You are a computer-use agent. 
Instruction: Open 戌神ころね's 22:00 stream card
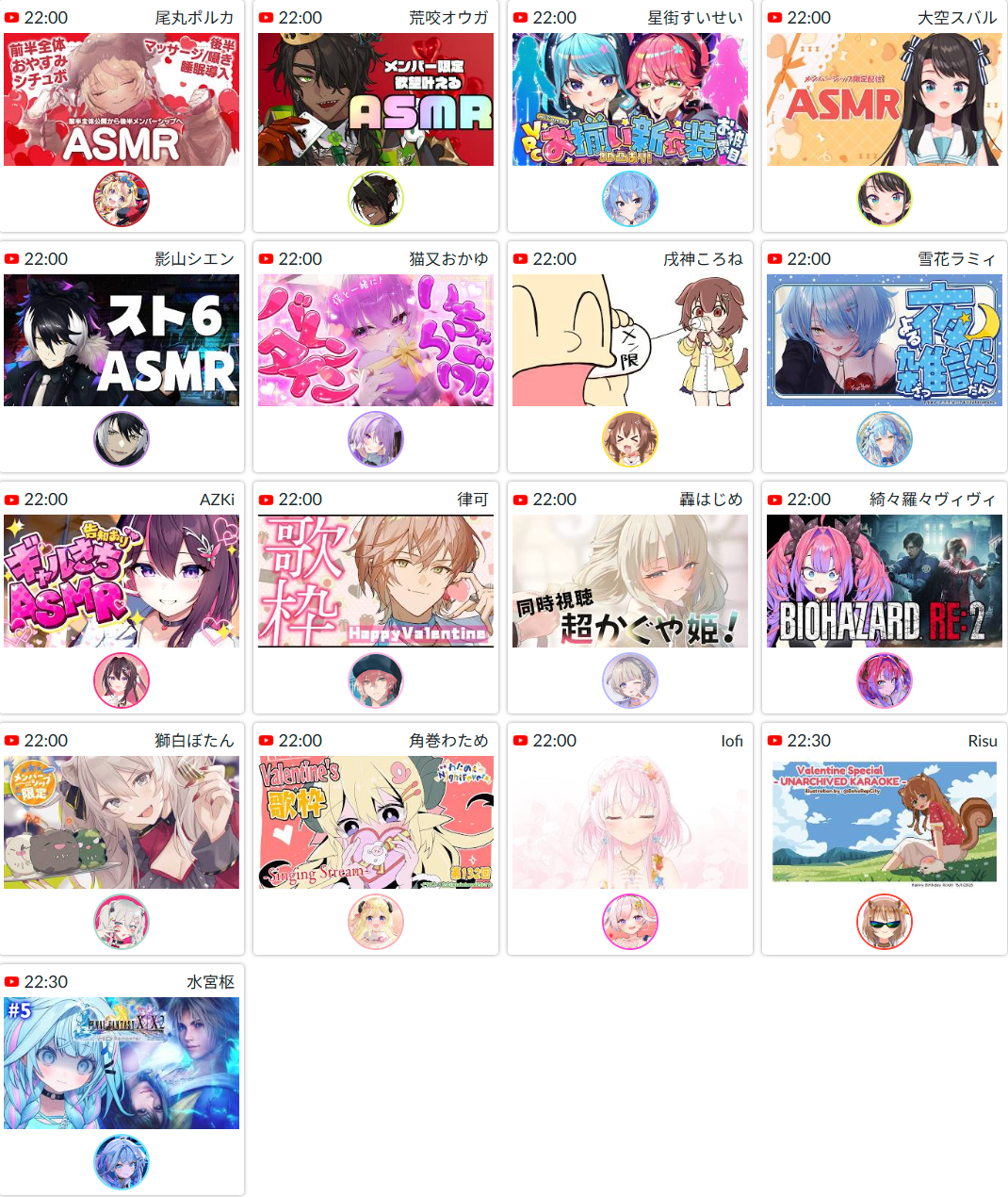click(x=630, y=357)
